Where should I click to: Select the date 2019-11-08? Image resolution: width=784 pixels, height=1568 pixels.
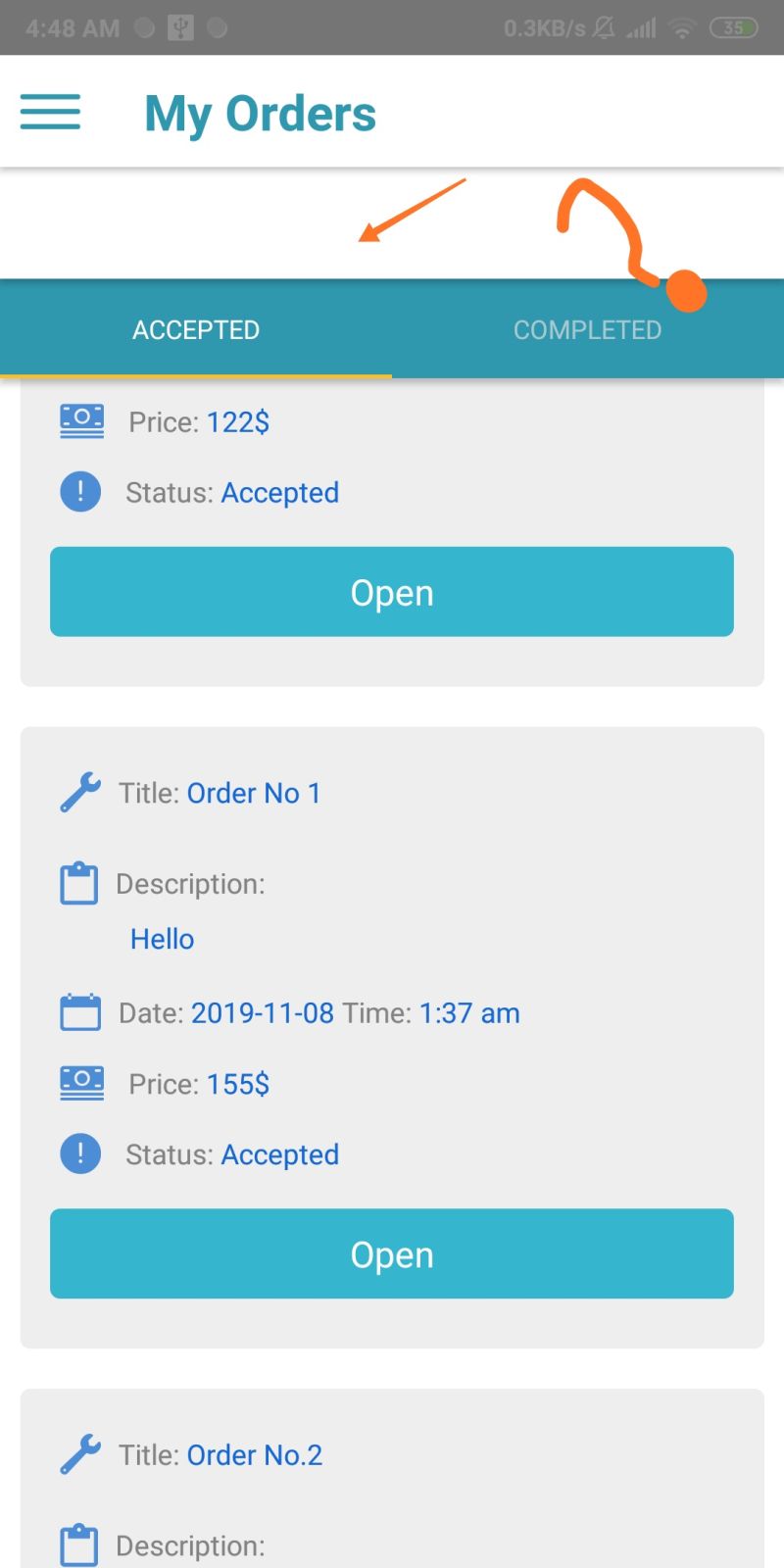[263, 1012]
